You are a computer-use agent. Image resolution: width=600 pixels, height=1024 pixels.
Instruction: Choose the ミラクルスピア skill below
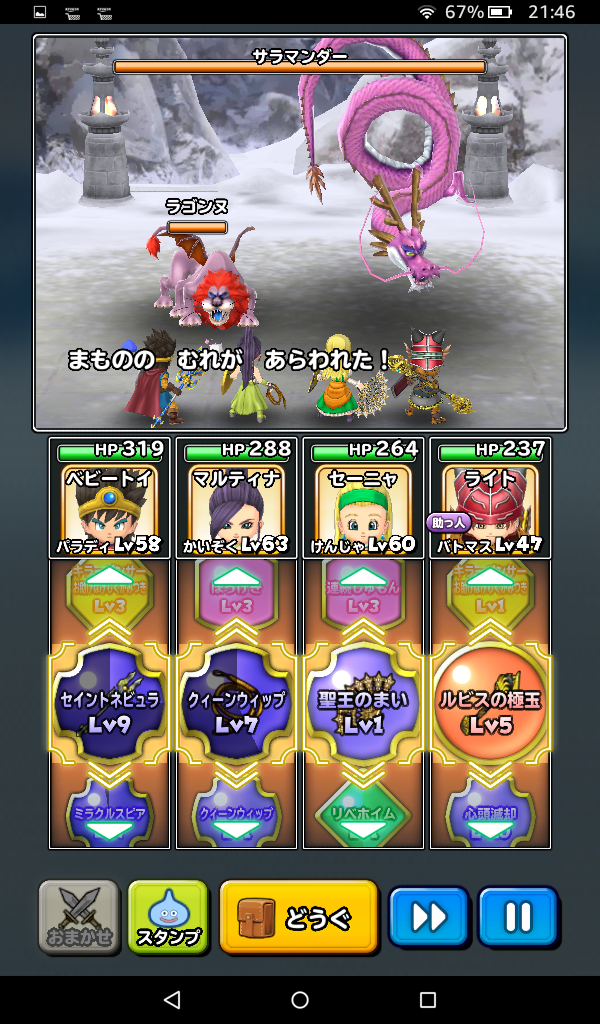[108, 810]
